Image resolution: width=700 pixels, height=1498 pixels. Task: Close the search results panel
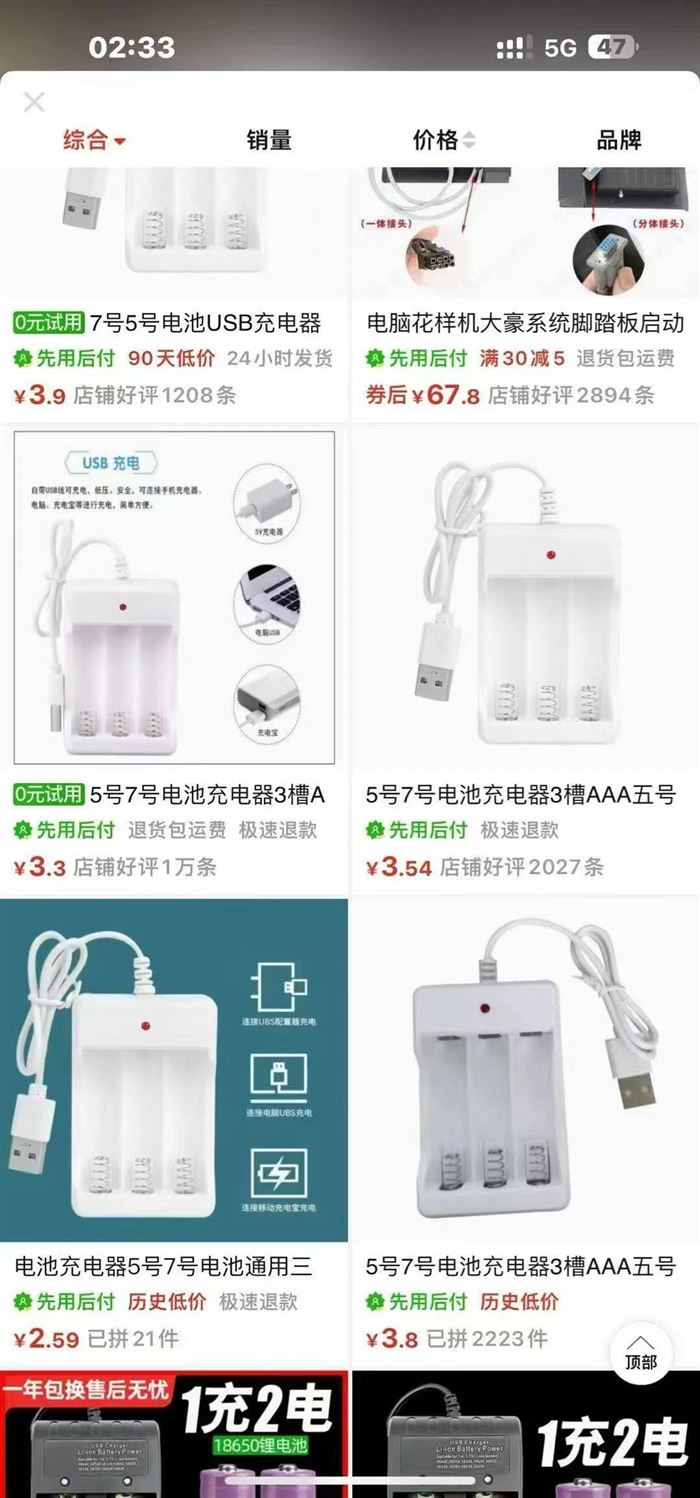[x=34, y=102]
